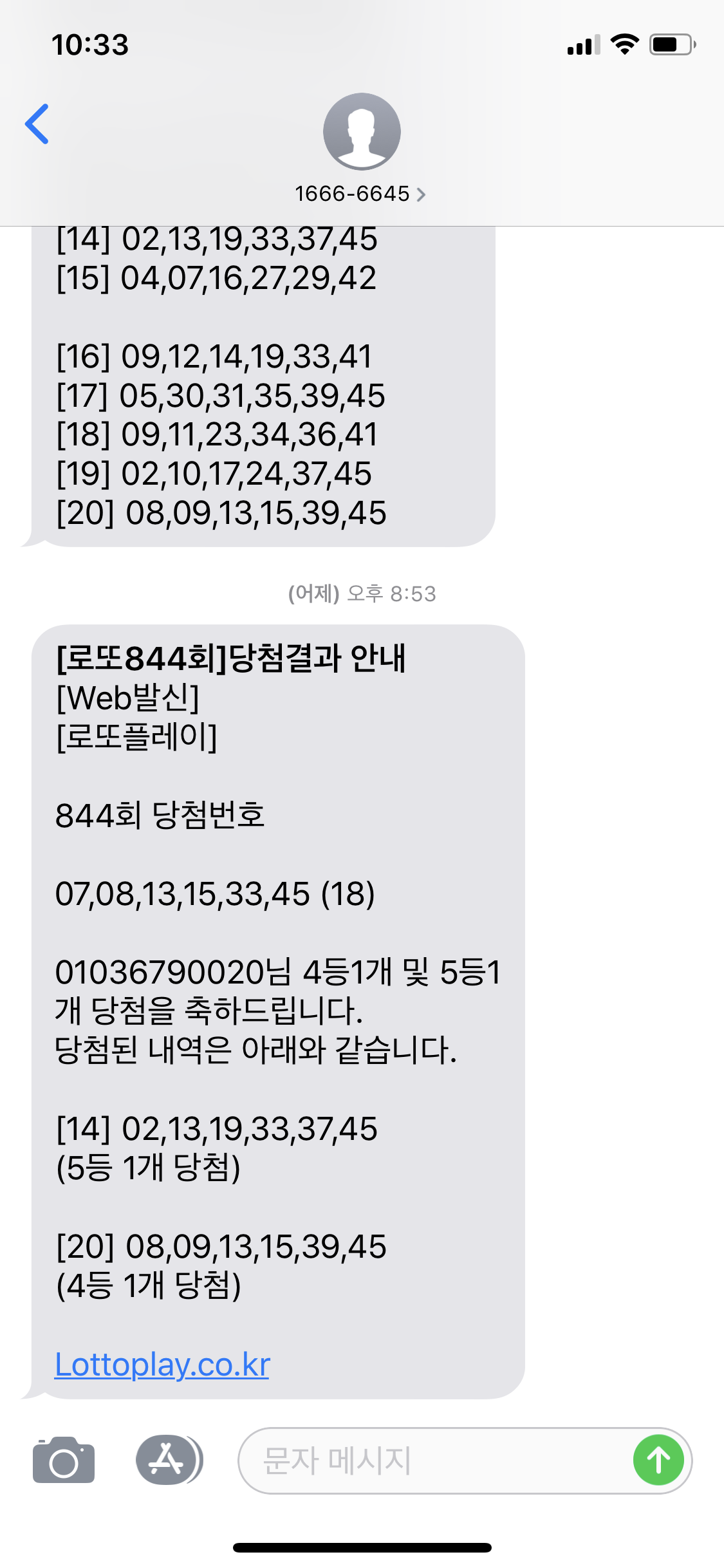
Task: Go back to the message list
Action: (x=37, y=124)
